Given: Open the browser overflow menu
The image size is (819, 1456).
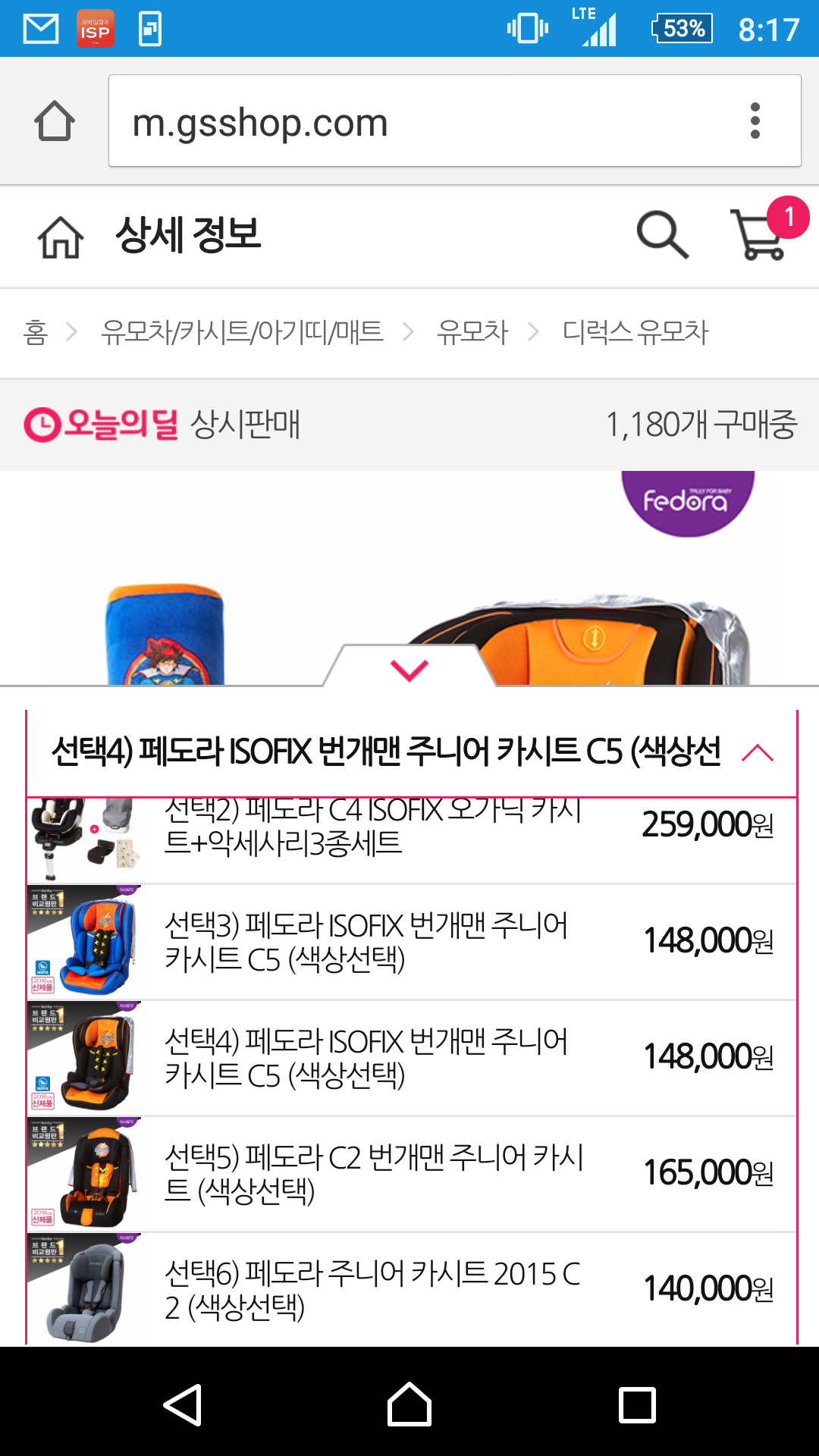Looking at the screenshot, I should tap(755, 121).
